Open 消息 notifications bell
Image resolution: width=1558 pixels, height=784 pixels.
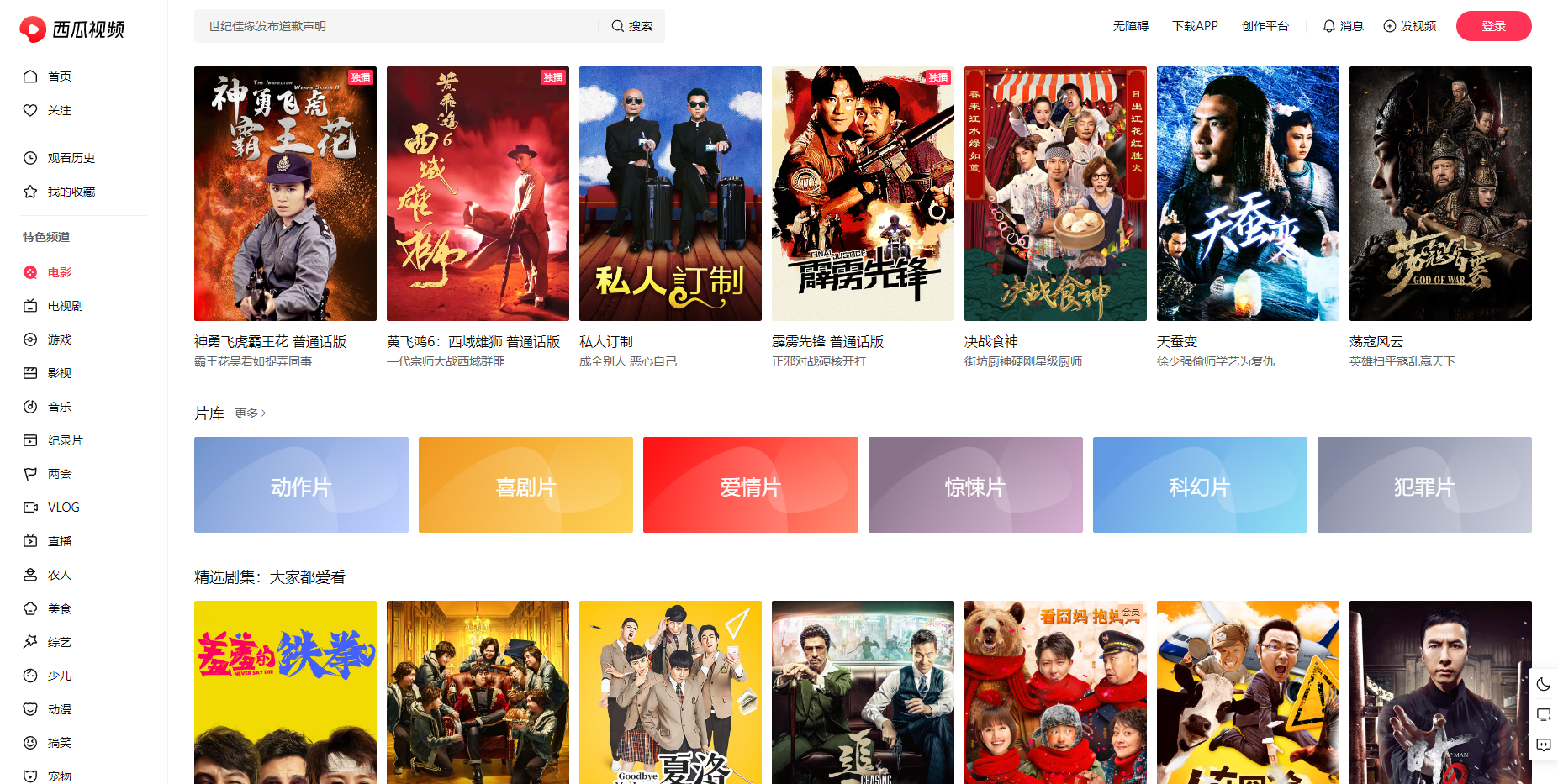(x=1343, y=26)
